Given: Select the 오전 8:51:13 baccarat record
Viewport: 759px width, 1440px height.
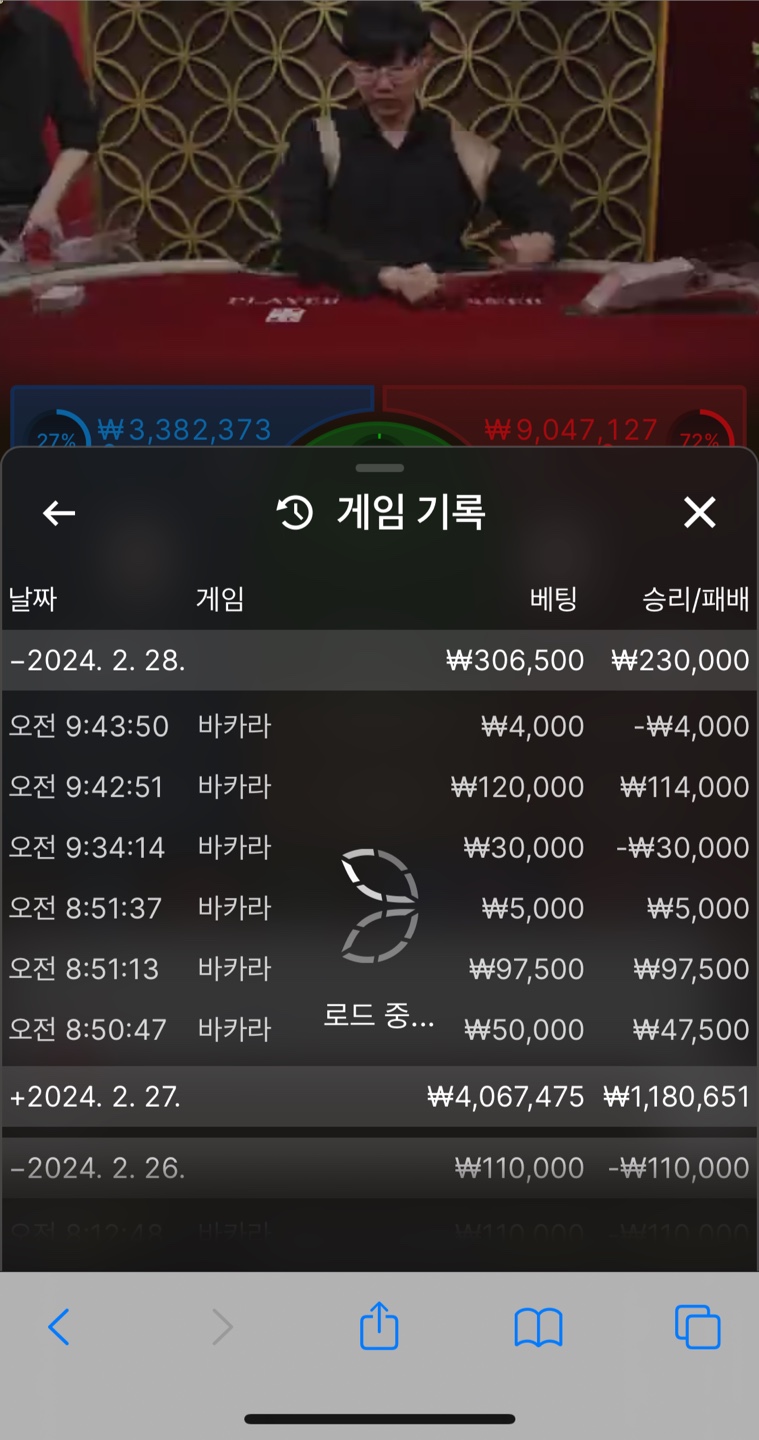Looking at the screenshot, I should click(379, 969).
